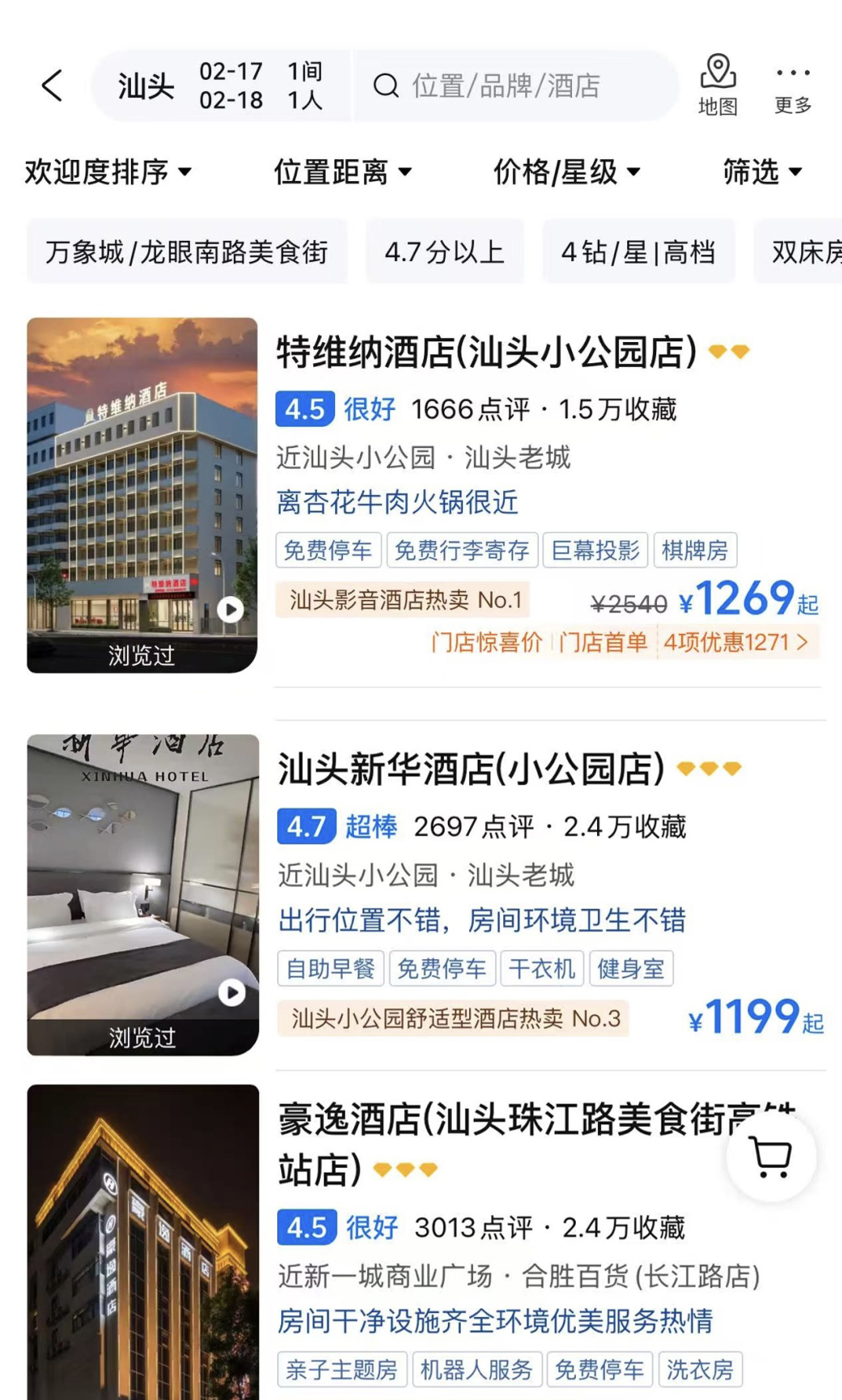View the 4项优惠1271 discount details
The width and height of the screenshot is (842, 1400).
[734, 642]
